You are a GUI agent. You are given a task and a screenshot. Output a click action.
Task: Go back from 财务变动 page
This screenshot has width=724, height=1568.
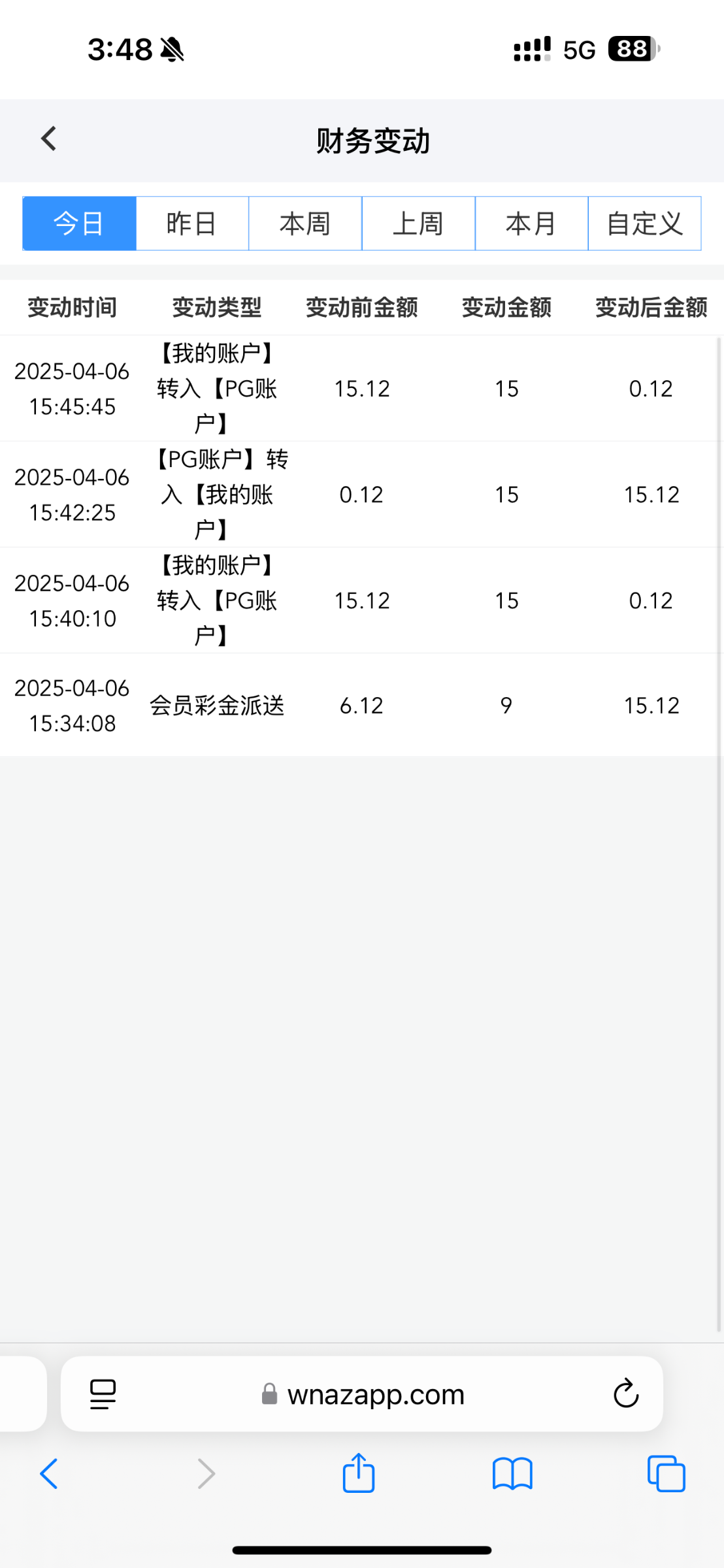(49, 139)
